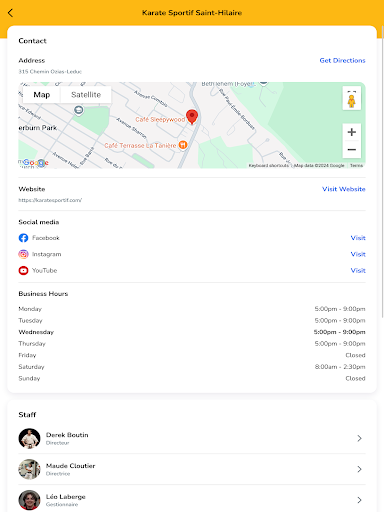Open the Visit Website link
The image size is (384, 512).
(x=344, y=189)
